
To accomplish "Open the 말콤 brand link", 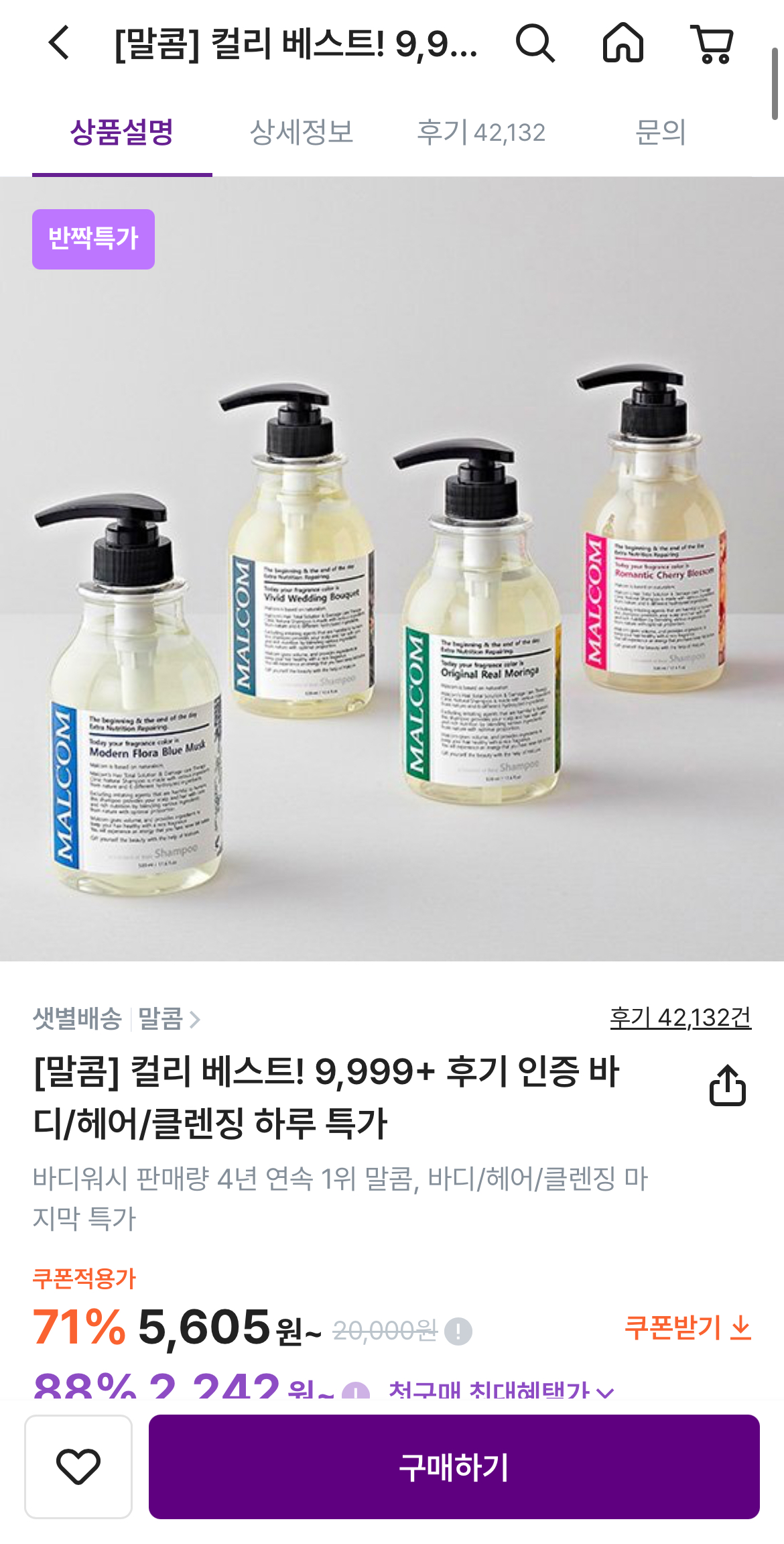I will (169, 1019).
